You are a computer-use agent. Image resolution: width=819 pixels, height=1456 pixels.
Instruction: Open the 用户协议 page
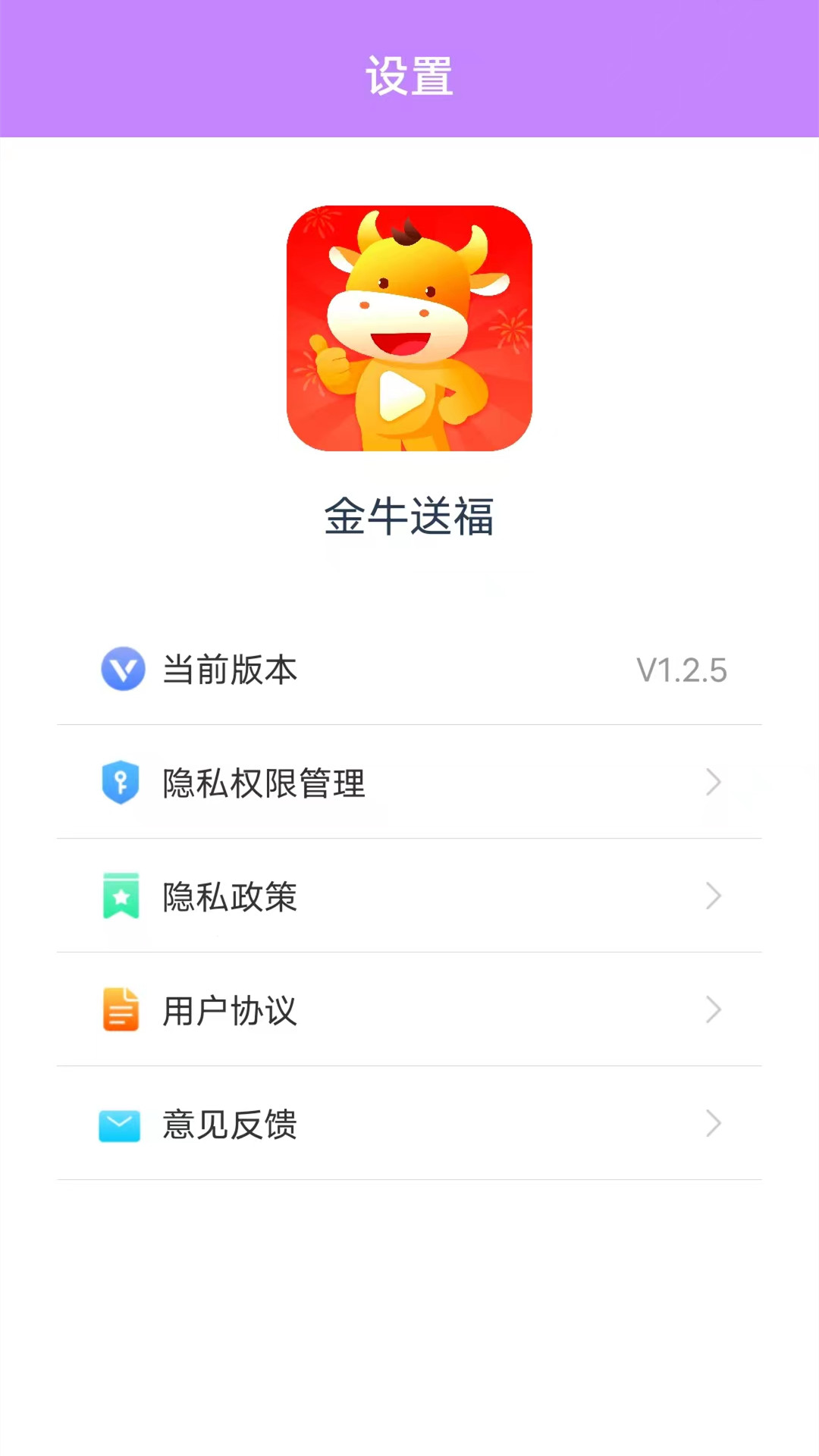point(409,1010)
